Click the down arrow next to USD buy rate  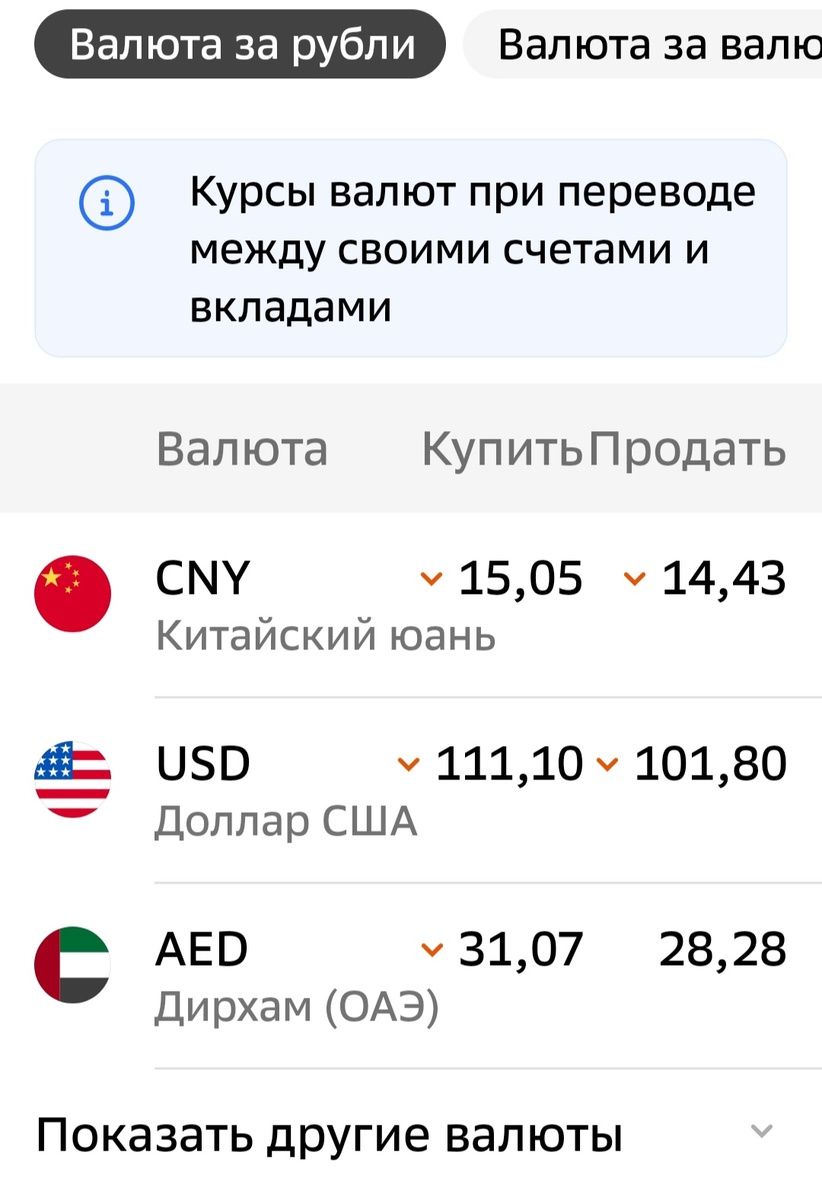[x=409, y=763]
